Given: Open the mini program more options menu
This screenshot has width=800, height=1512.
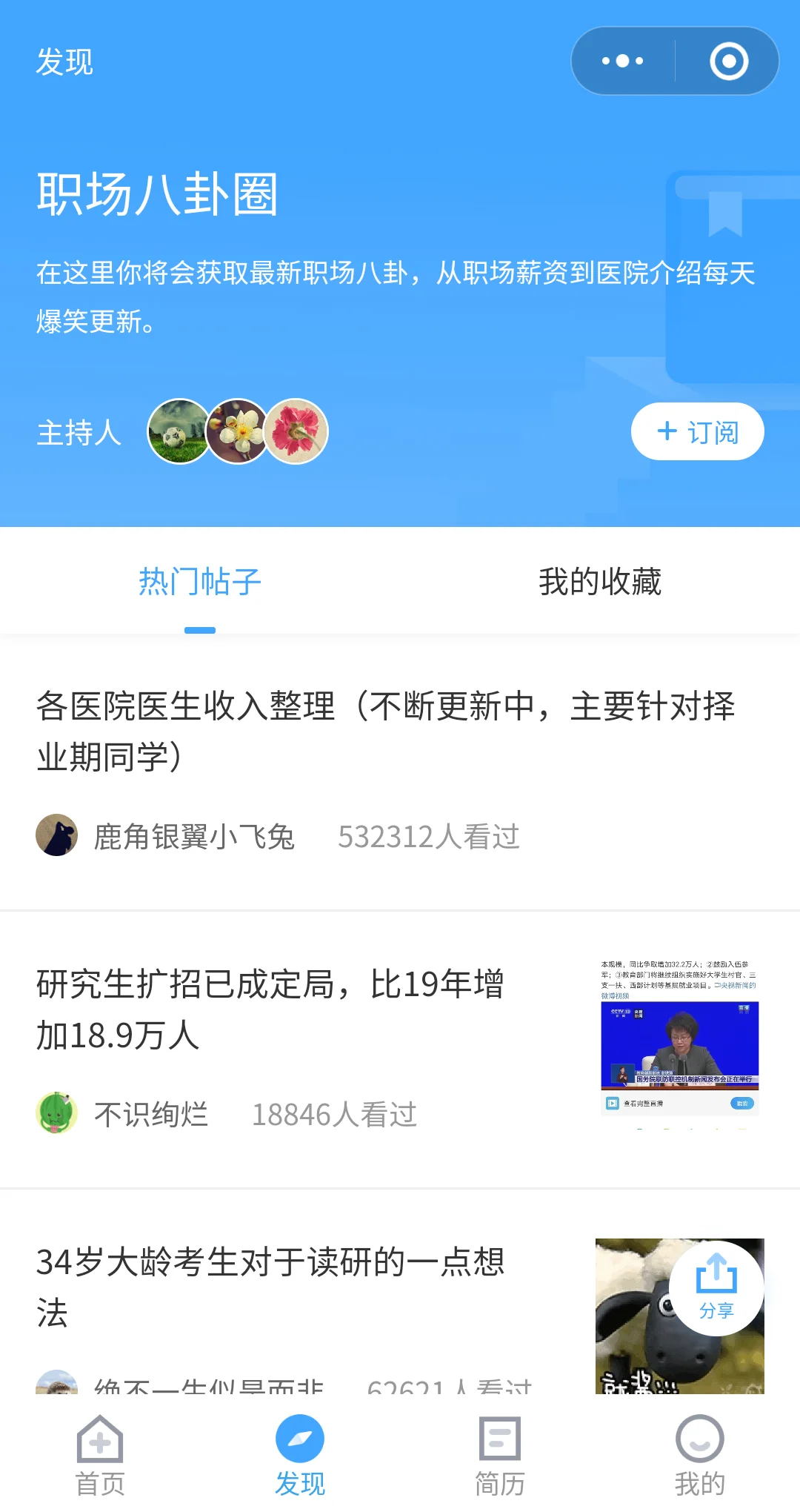Looking at the screenshot, I should click(x=623, y=61).
